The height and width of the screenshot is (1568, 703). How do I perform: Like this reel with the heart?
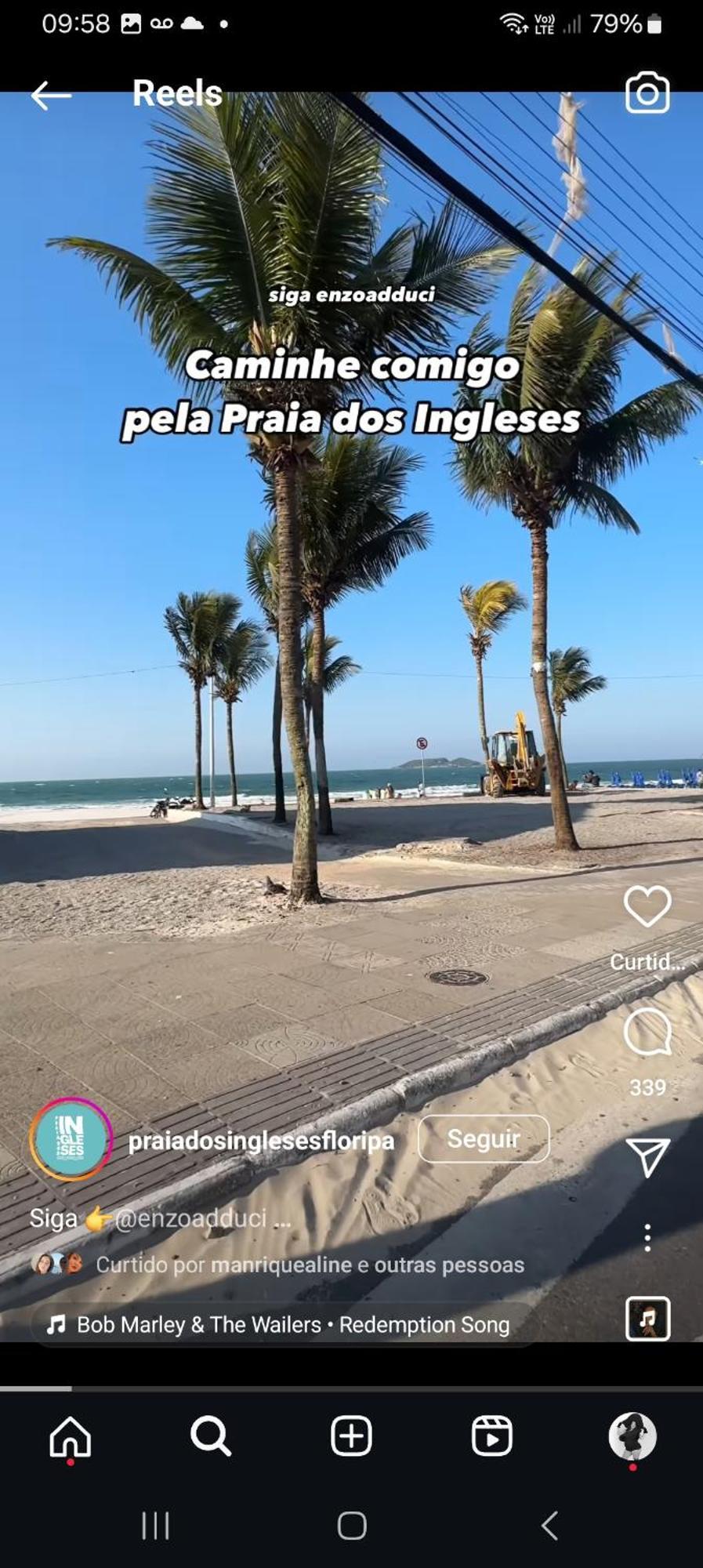click(647, 906)
